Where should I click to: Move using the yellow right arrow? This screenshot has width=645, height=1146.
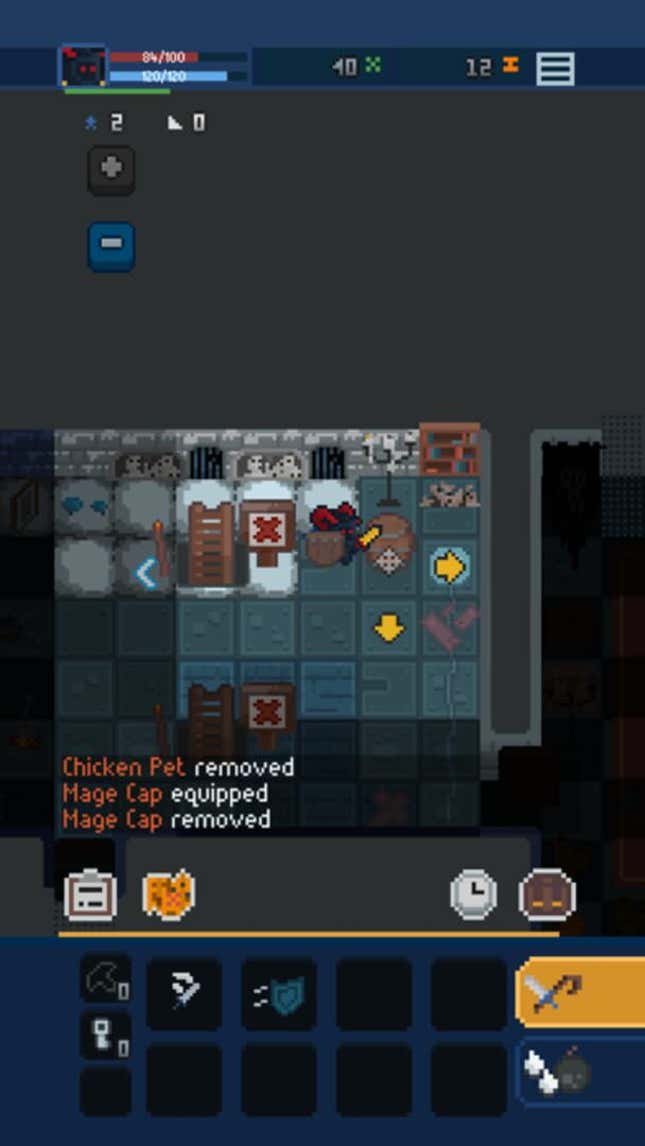(x=450, y=567)
